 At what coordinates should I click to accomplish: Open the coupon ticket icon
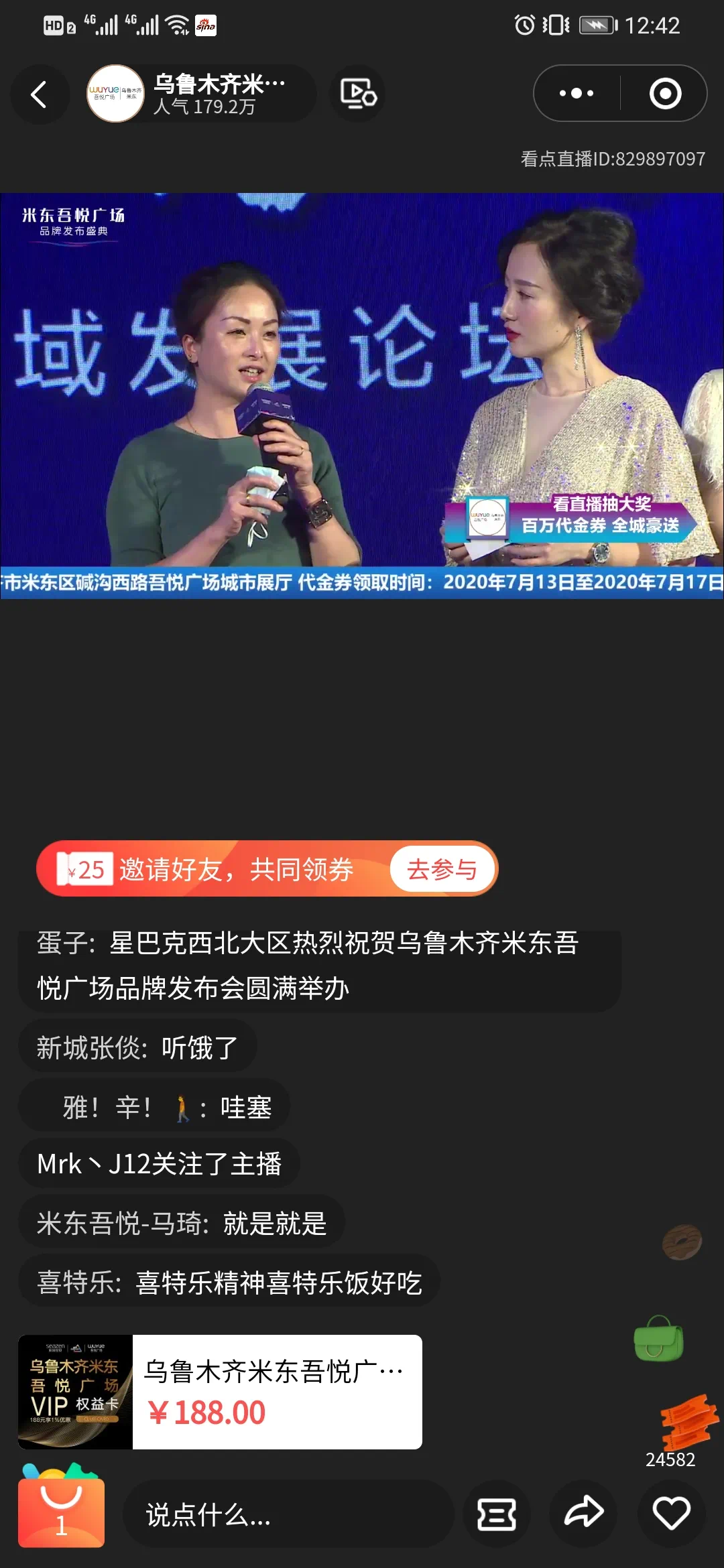(x=497, y=1514)
